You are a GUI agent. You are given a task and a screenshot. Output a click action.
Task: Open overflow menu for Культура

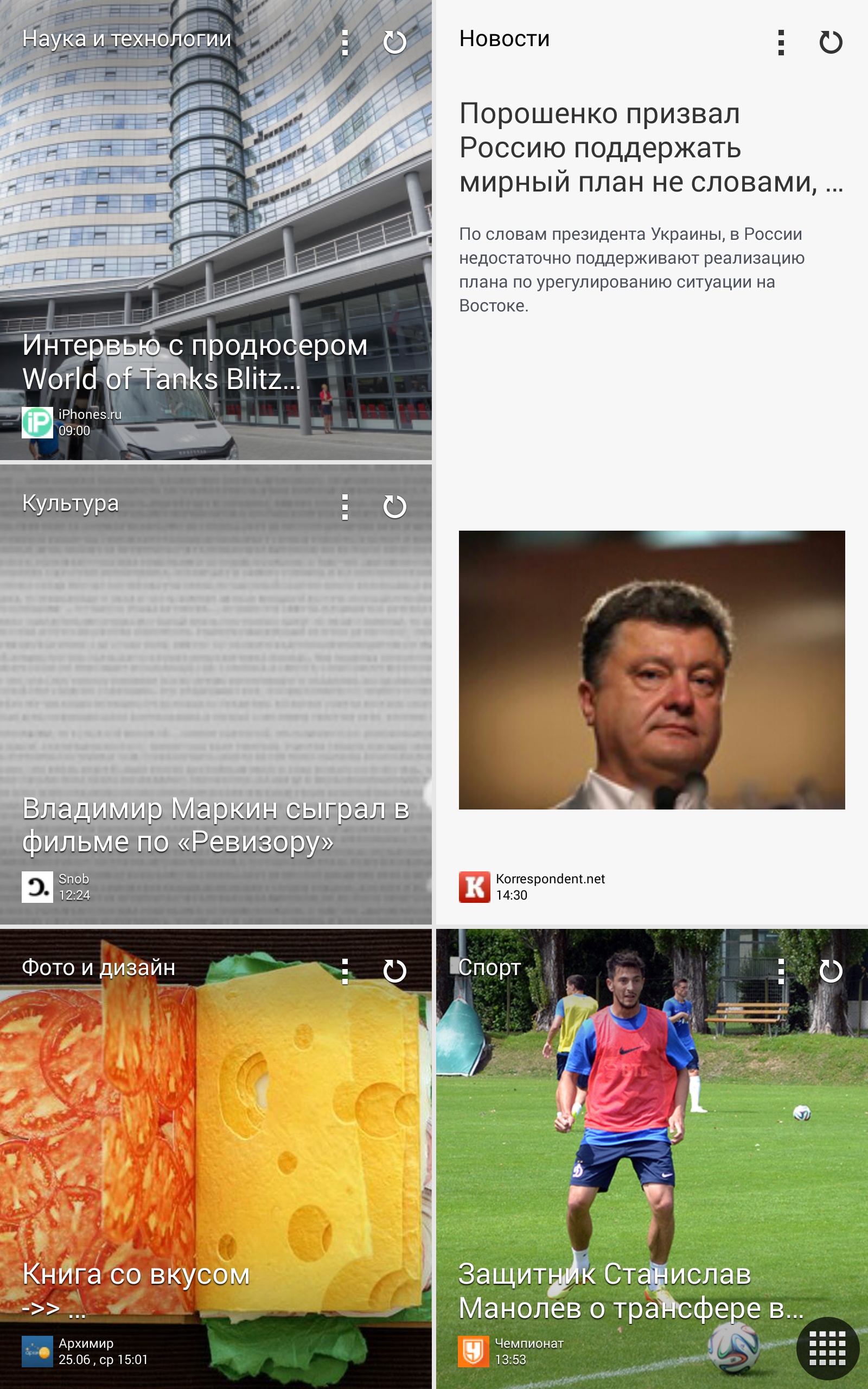pos(344,507)
